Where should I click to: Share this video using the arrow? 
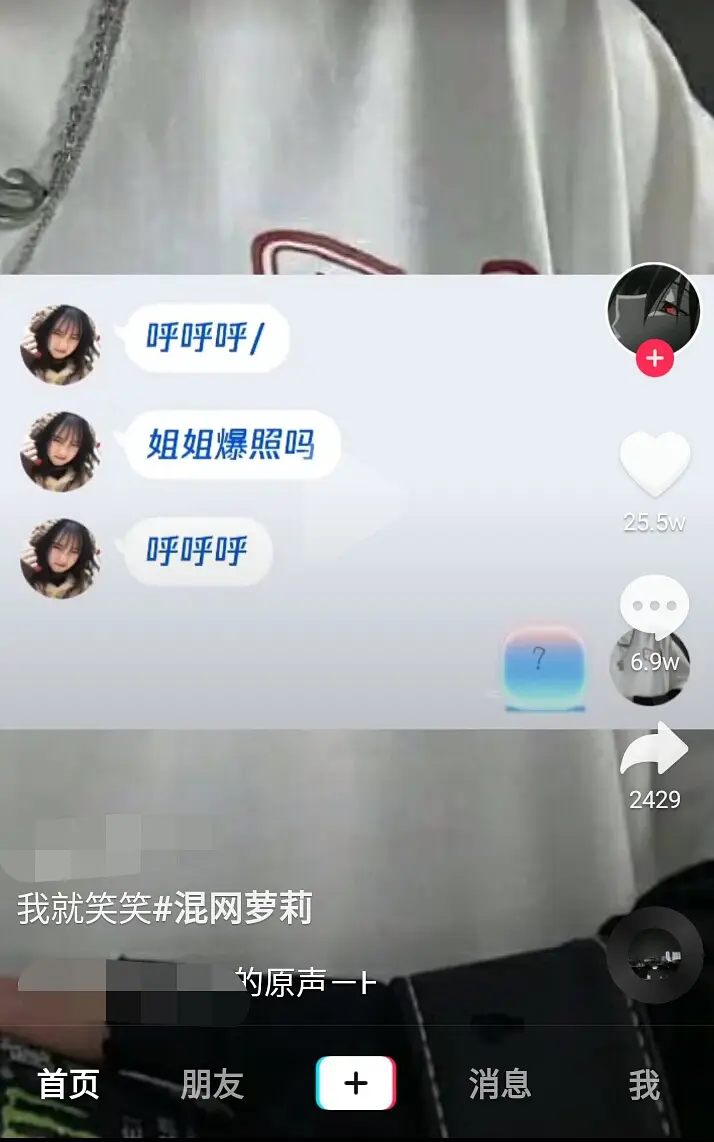click(655, 751)
